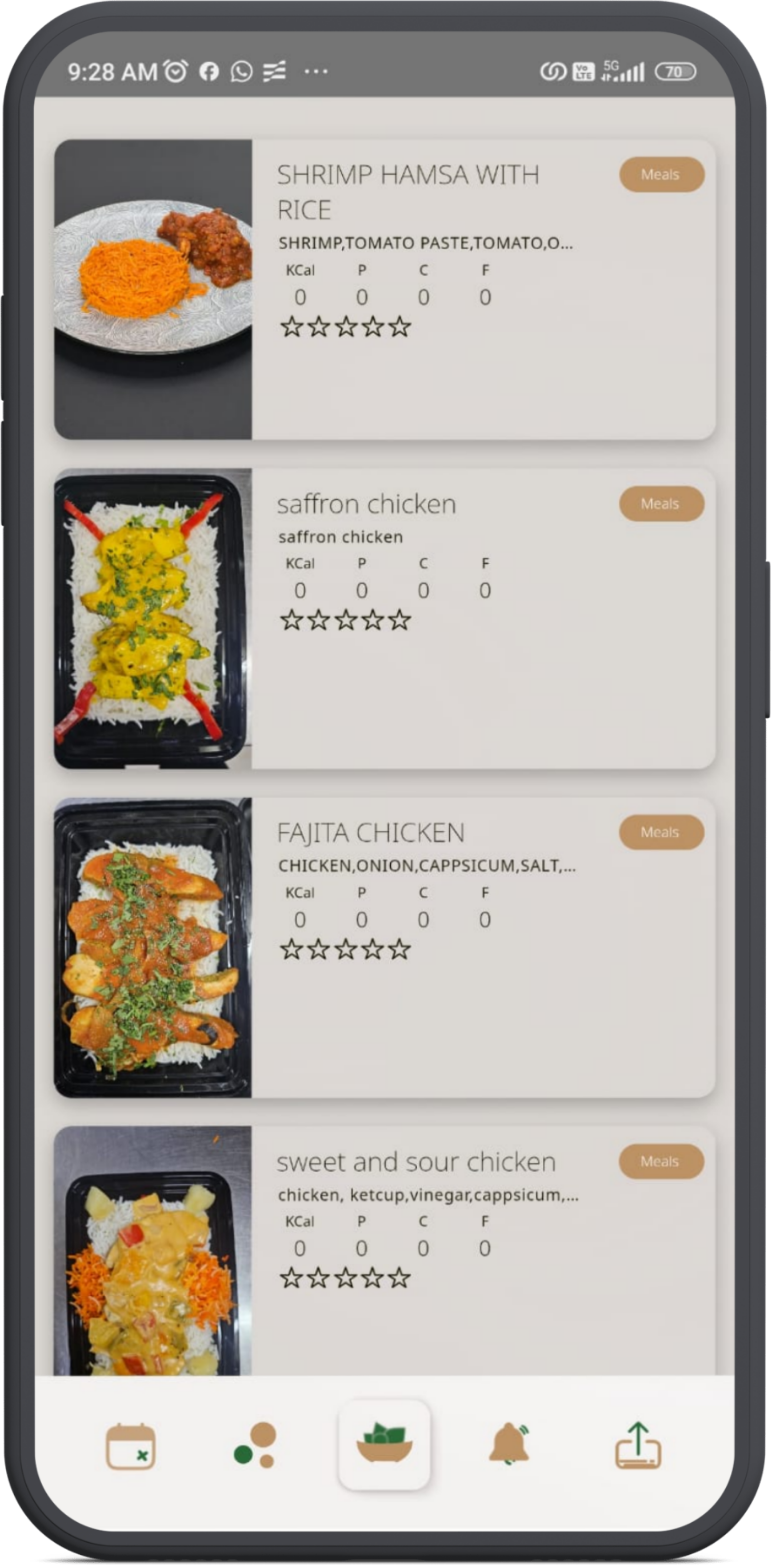Open the SHRIMP HAMSA WITH RICE meal card
The width and height of the screenshot is (771, 1568).
[x=408, y=191]
